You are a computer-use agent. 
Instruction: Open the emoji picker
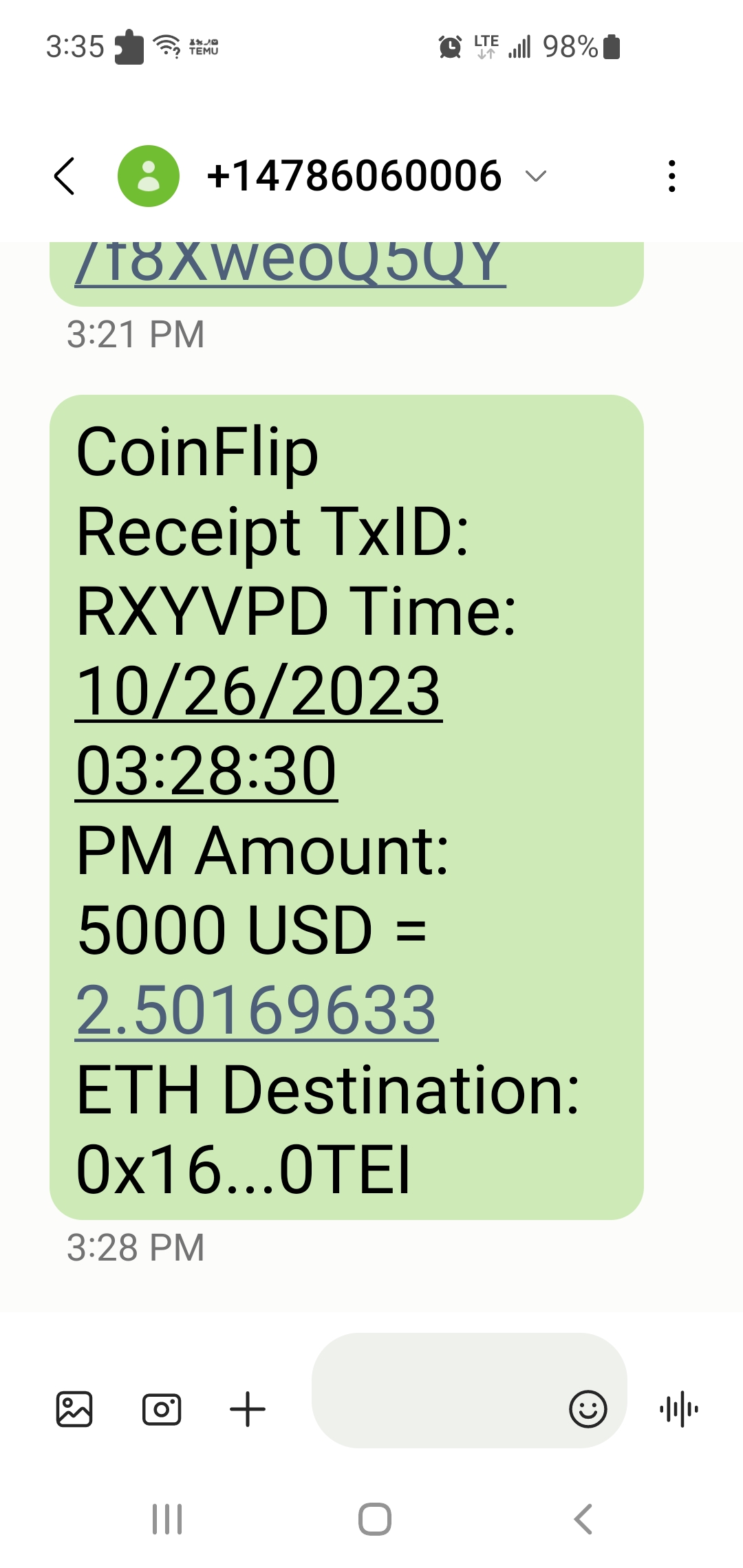(x=588, y=1409)
